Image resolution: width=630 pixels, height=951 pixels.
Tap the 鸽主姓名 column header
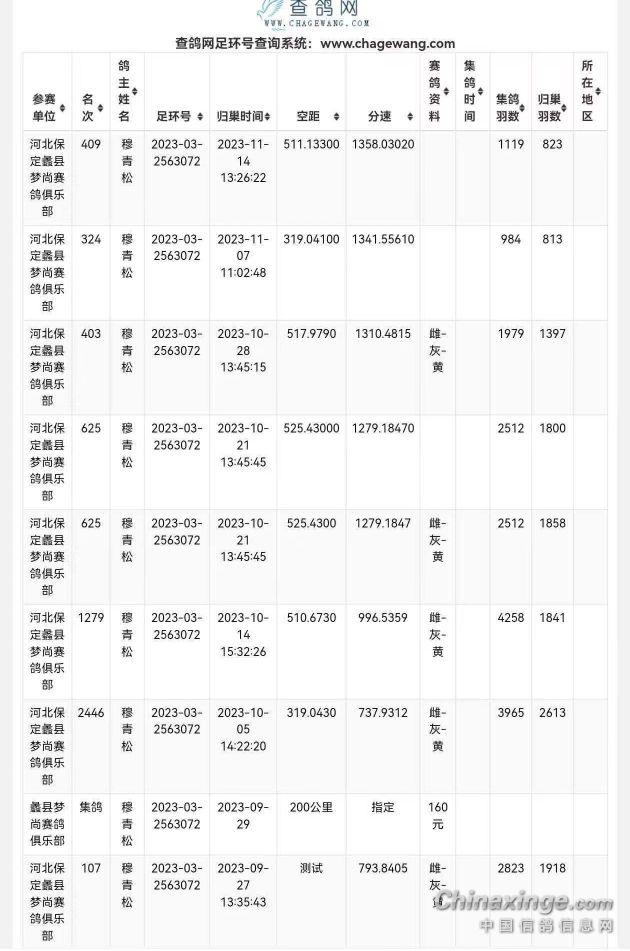click(x=126, y=91)
